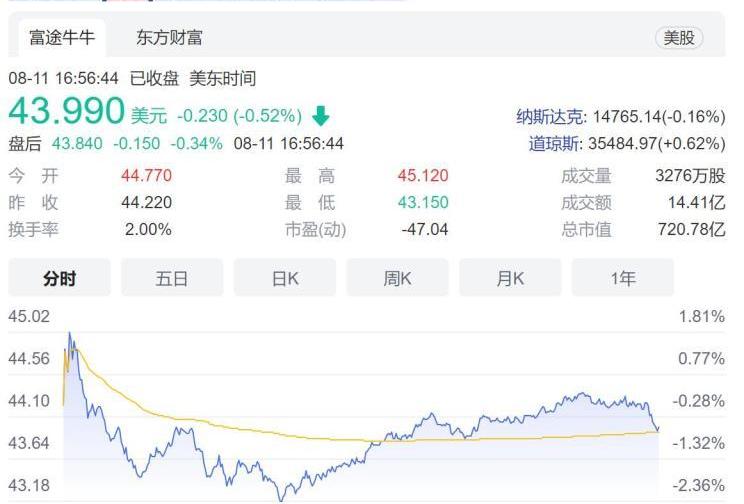Tap the 美股 market tag
The width and height of the screenshot is (744, 504).
click(679, 38)
